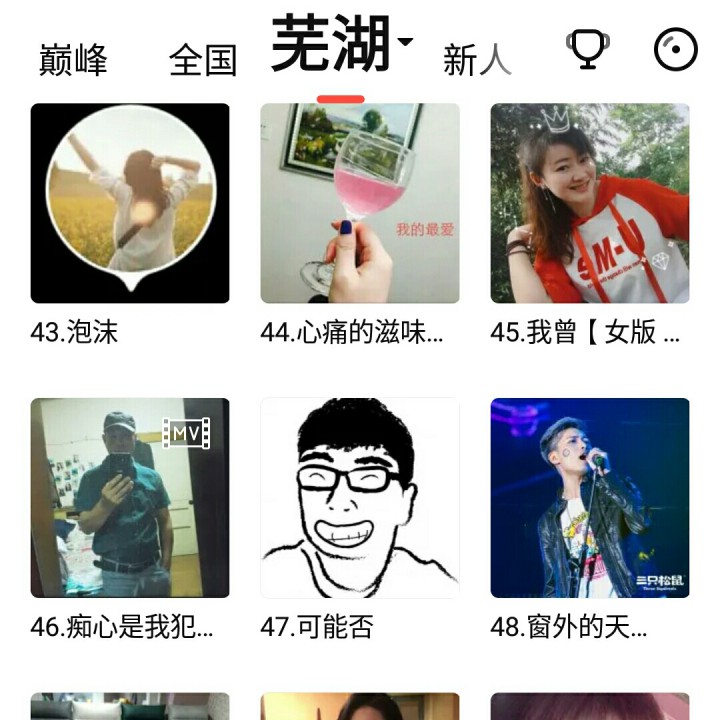720x720 pixels.
Task: Open song 48.窗外的天
Action: coord(590,498)
